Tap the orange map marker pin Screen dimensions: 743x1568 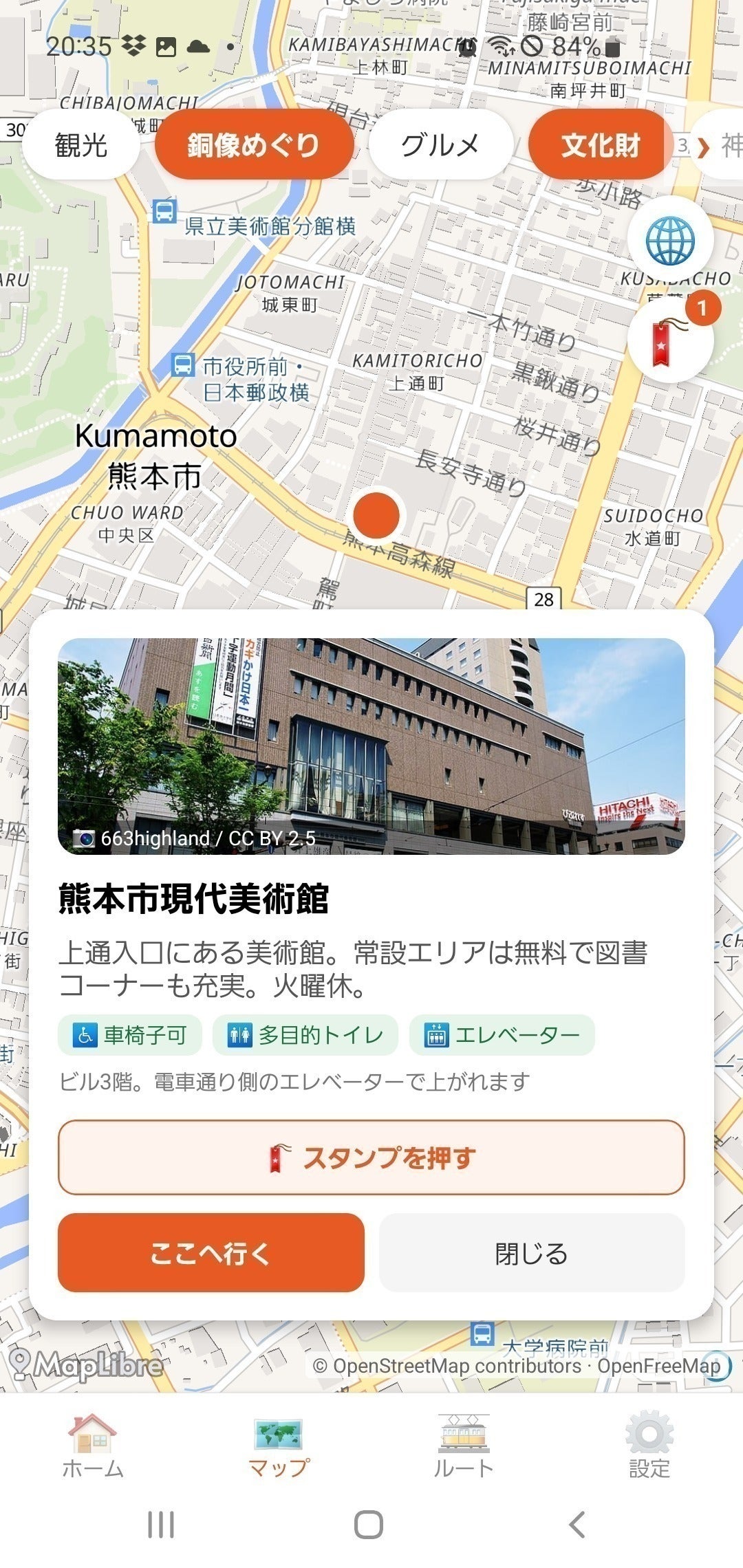(376, 514)
